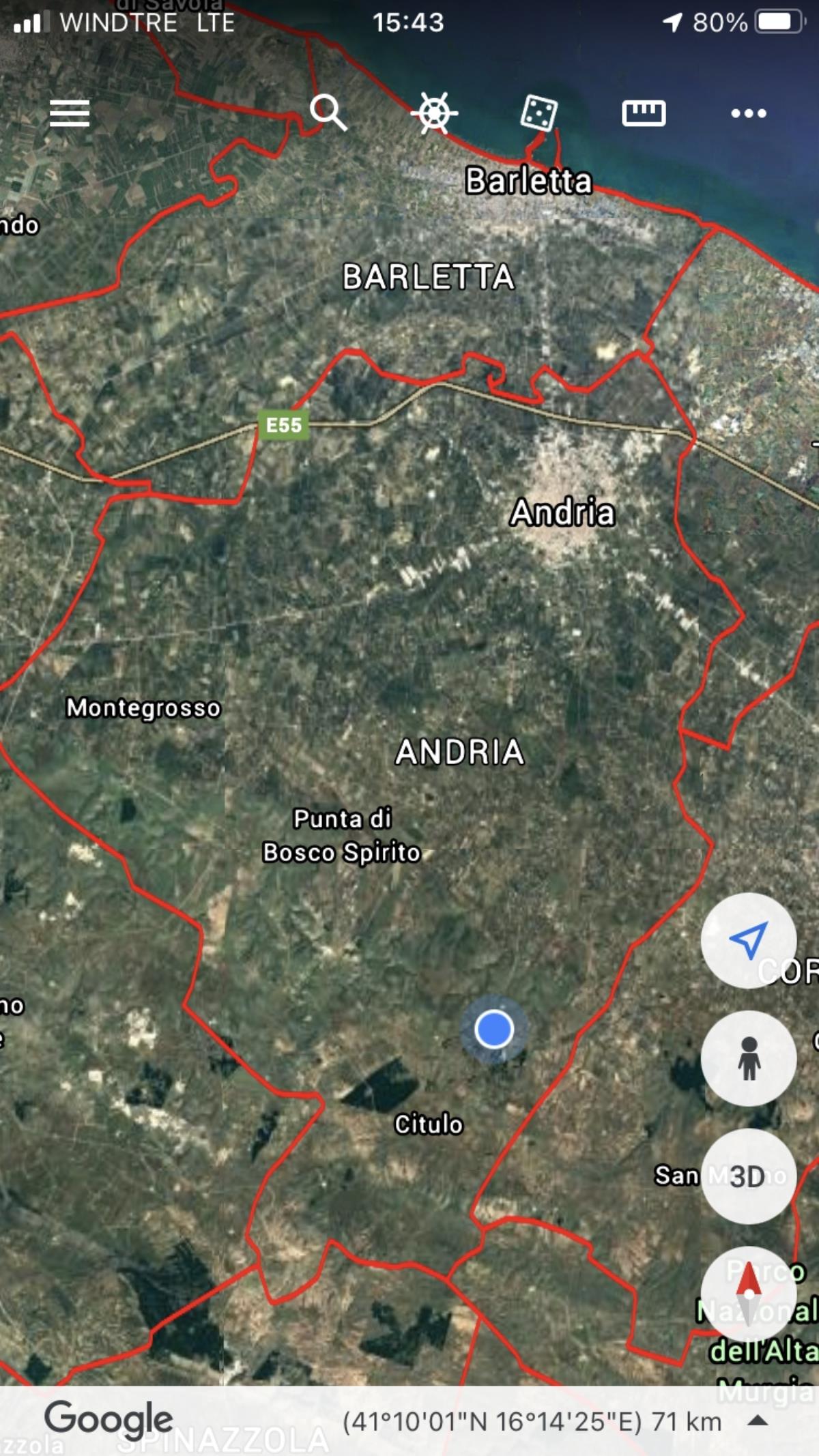Viewport: 819px width, 1456px height.
Task: Switch to 3D view
Action: [x=749, y=1176]
